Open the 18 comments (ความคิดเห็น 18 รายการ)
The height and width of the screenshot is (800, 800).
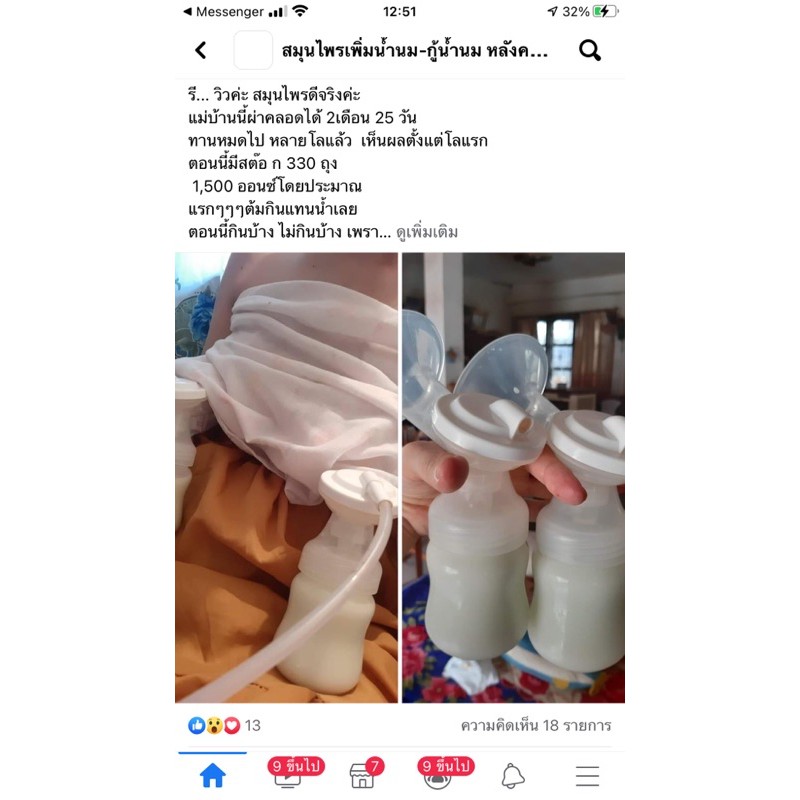tap(536, 725)
